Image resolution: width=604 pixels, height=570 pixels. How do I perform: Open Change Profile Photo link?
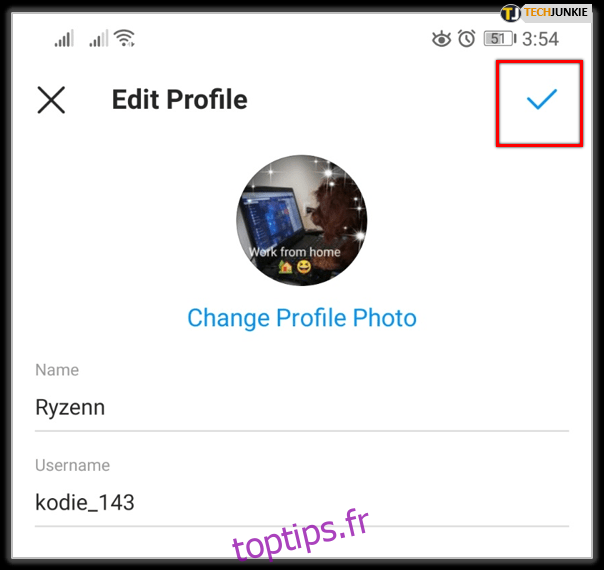[x=301, y=318]
